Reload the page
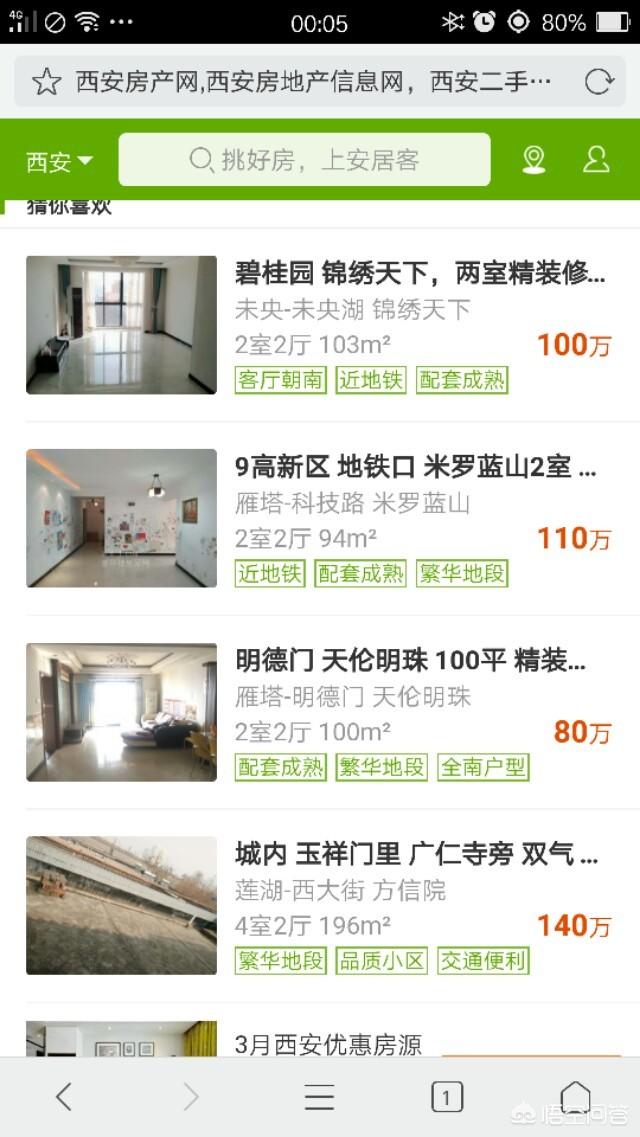 pos(598,82)
